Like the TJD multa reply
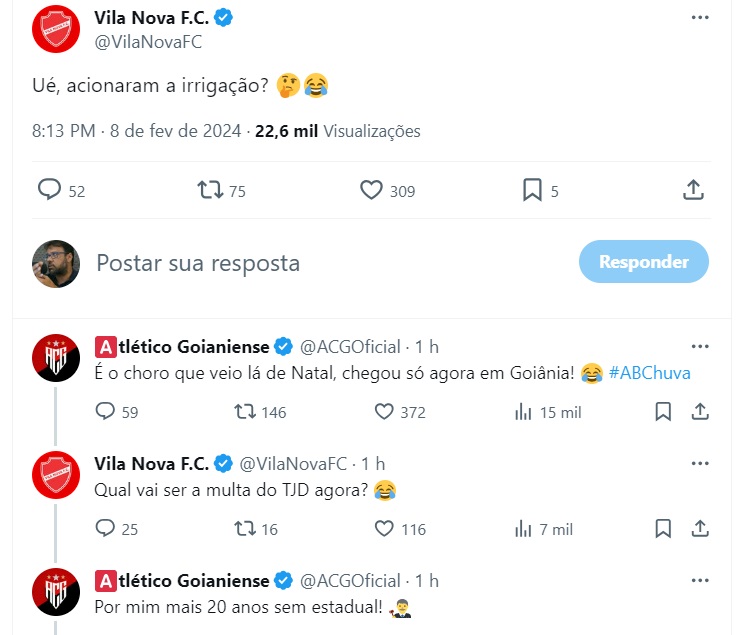The width and height of the screenshot is (748, 635). click(x=384, y=528)
